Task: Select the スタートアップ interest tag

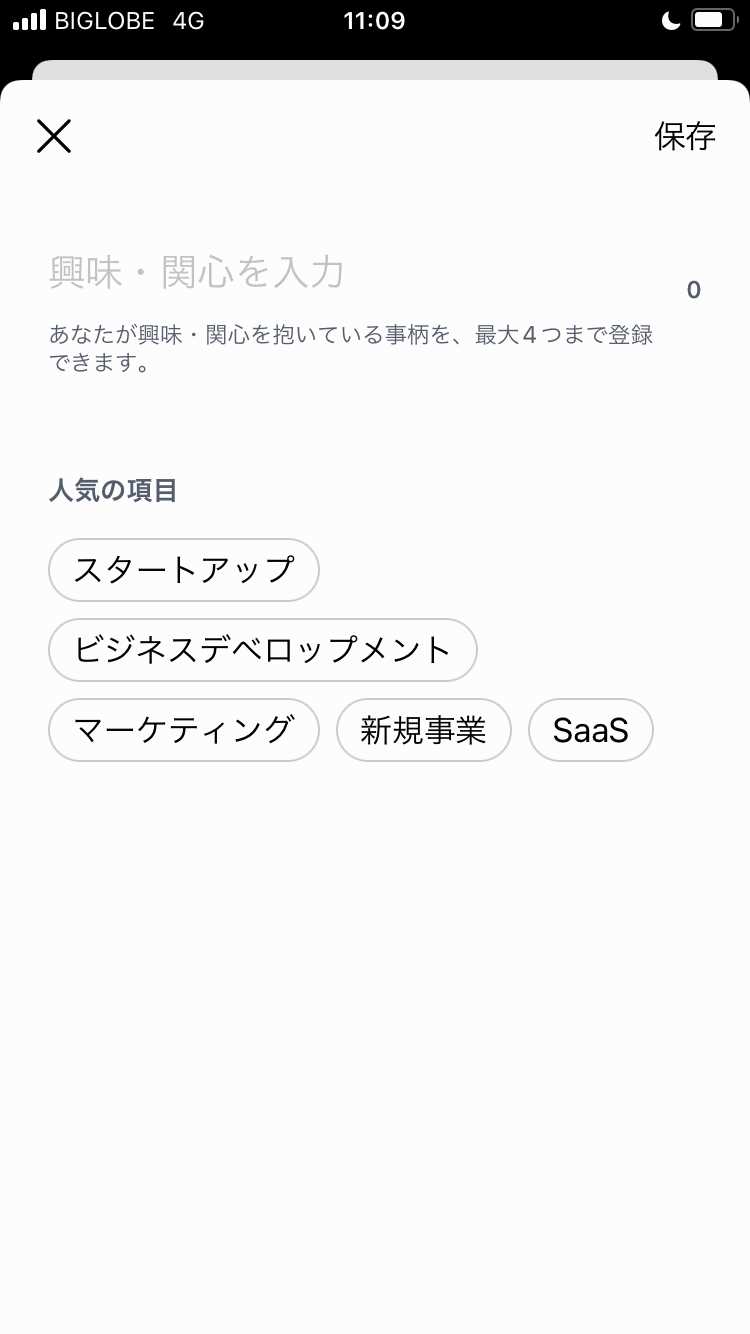Action: point(183,569)
